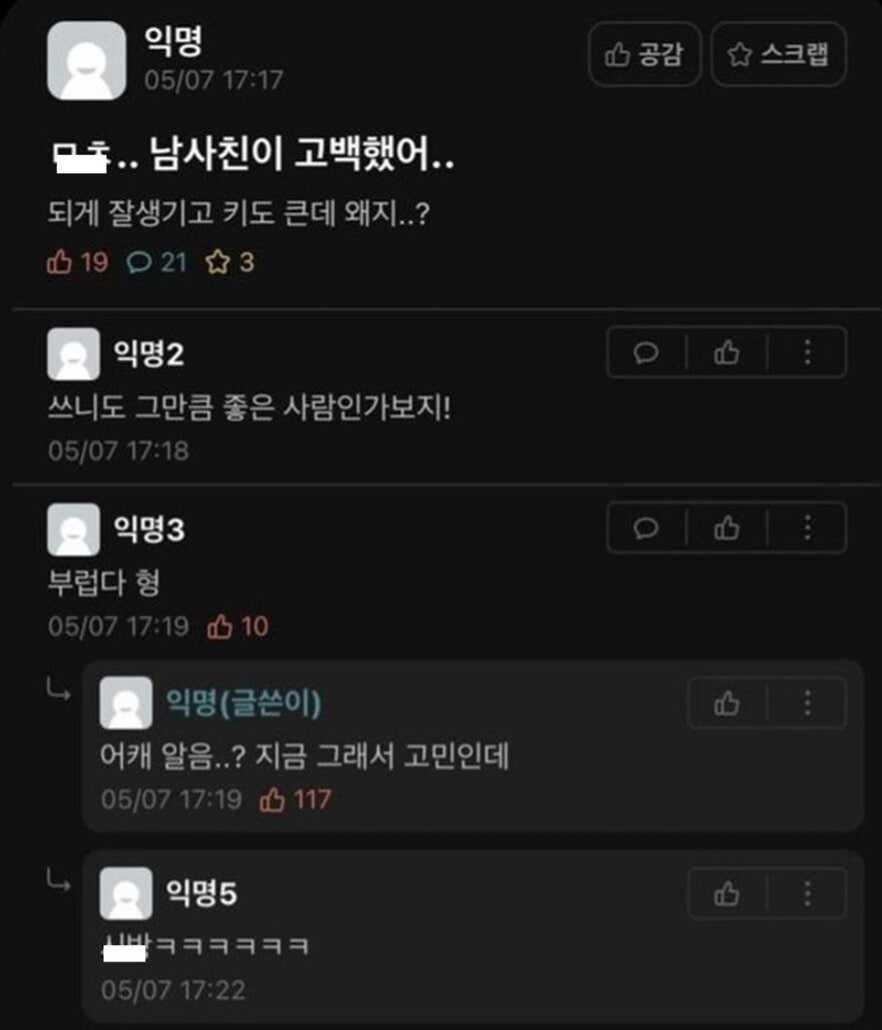Open the overflow menu on 익명2's comment
Screen dimensions: 882x1030
[x=807, y=352]
